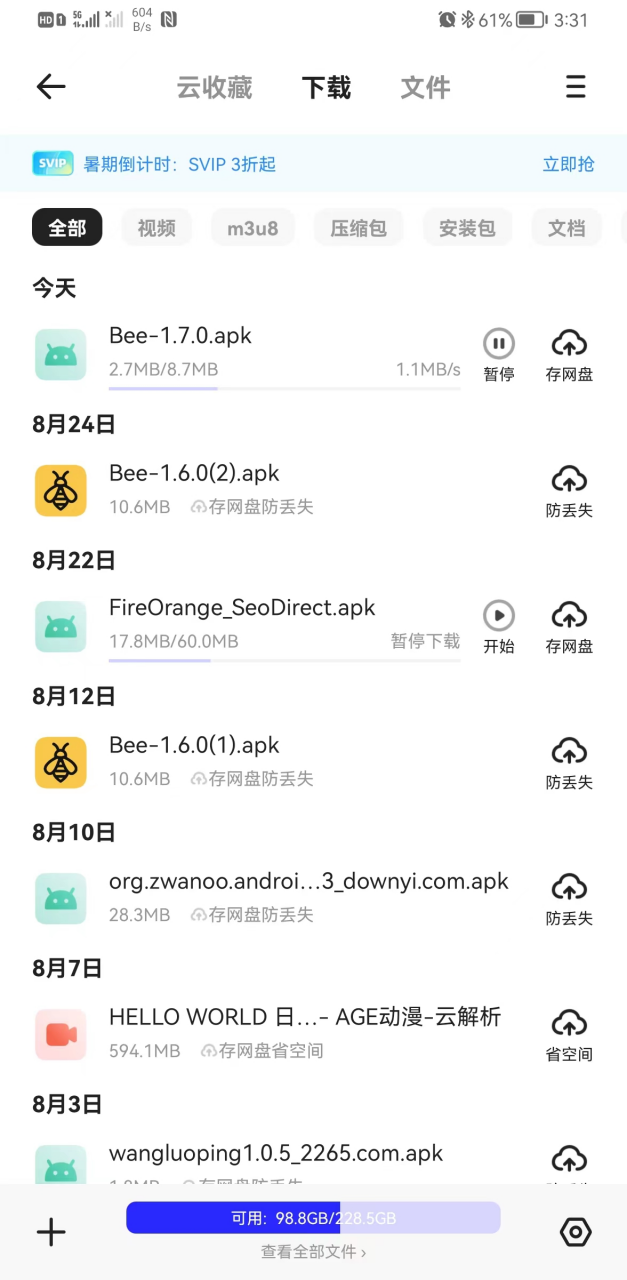Save Bee-1.7.0.apk to 网盘
627x1280 pixels.
569,353
